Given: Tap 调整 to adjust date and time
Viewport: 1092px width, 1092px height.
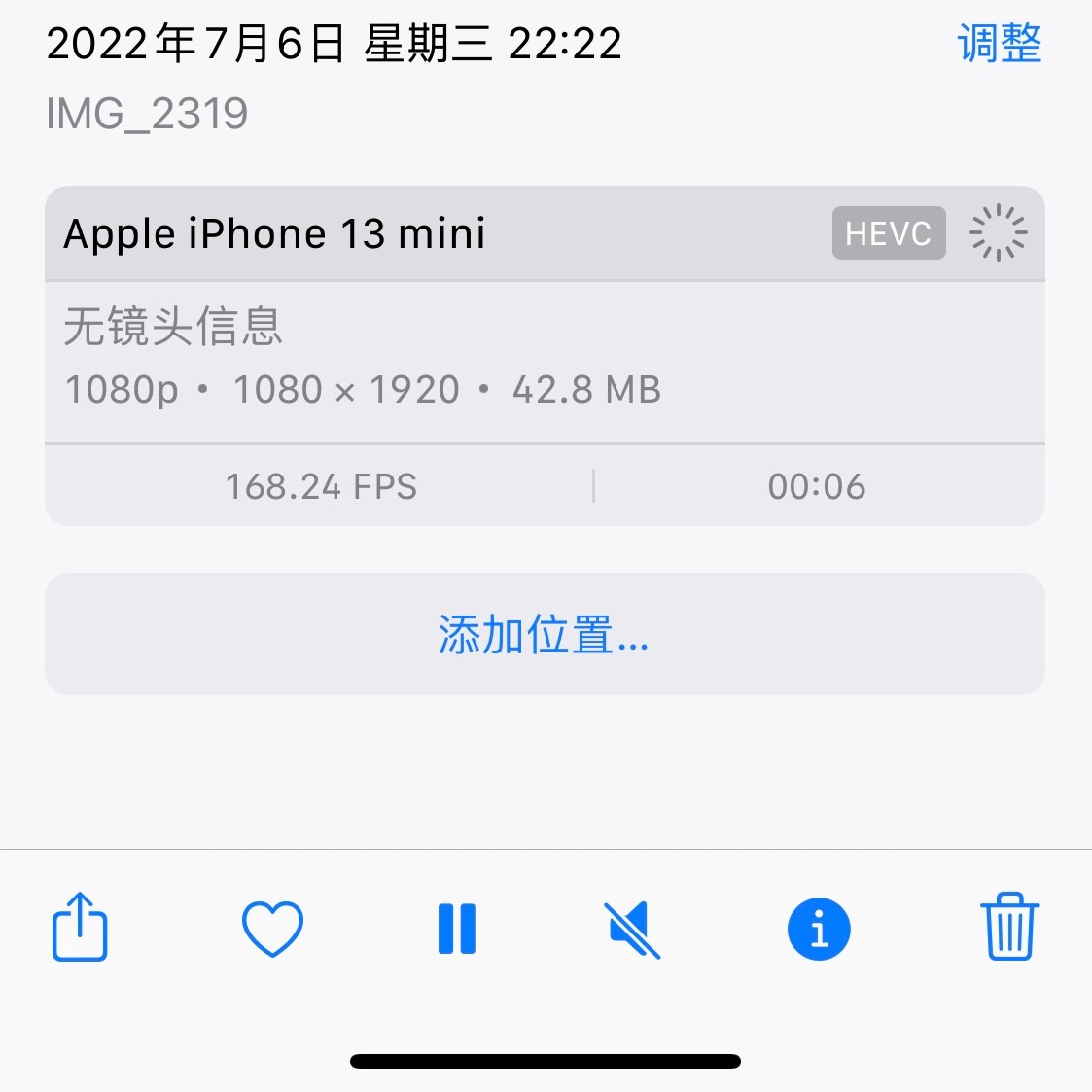Looking at the screenshot, I should [x=999, y=45].
